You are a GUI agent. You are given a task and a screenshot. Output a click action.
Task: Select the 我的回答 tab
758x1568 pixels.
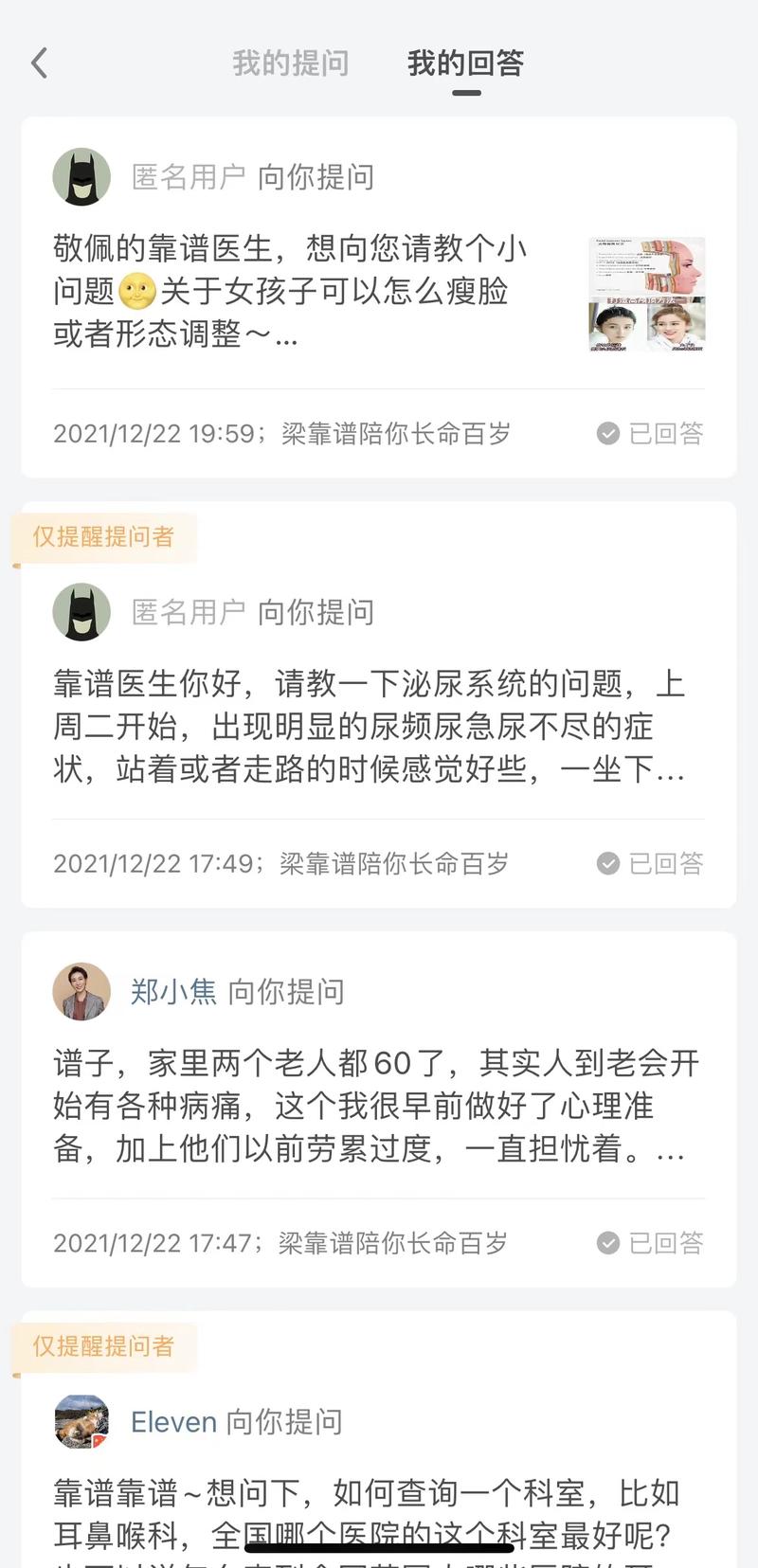click(x=465, y=63)
